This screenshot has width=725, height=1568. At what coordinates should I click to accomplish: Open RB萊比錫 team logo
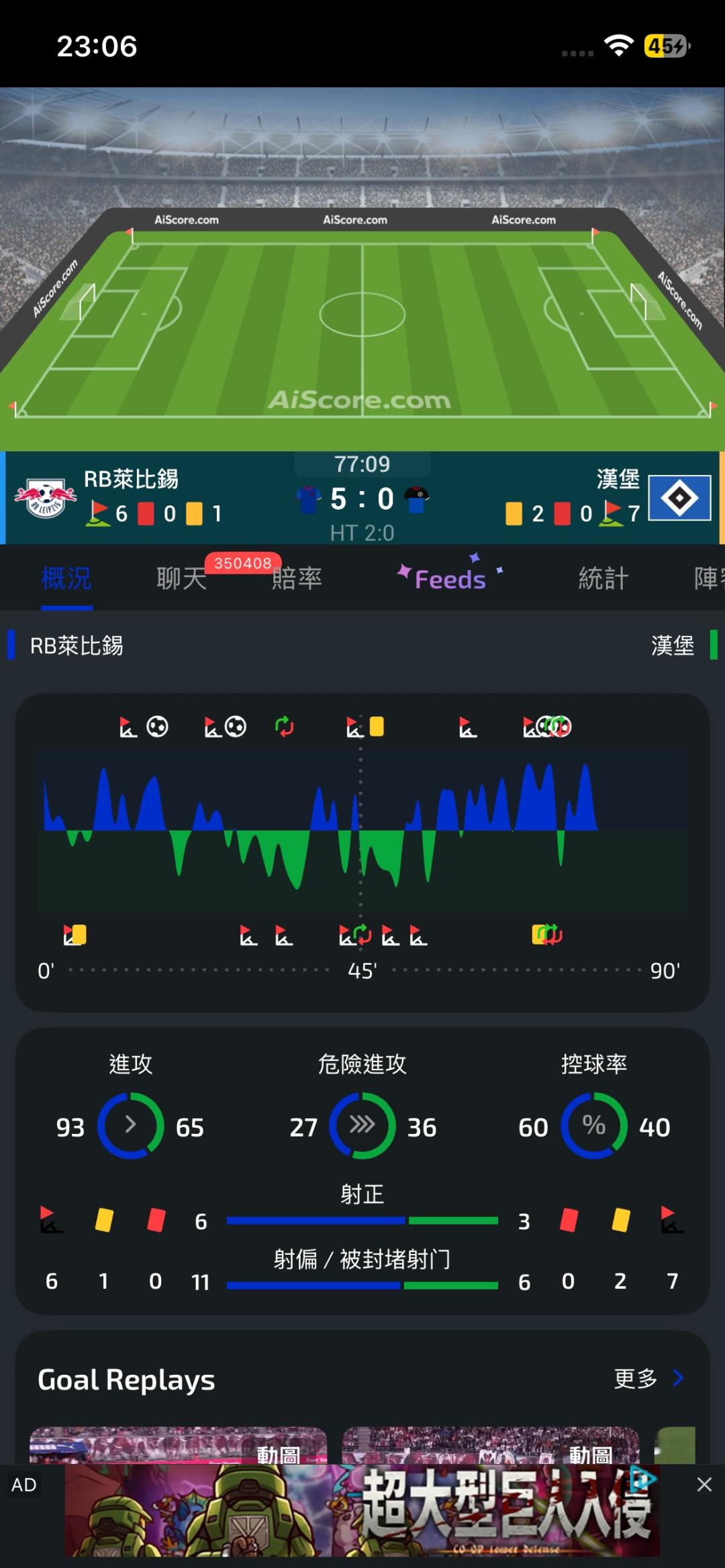pos(46,498)
